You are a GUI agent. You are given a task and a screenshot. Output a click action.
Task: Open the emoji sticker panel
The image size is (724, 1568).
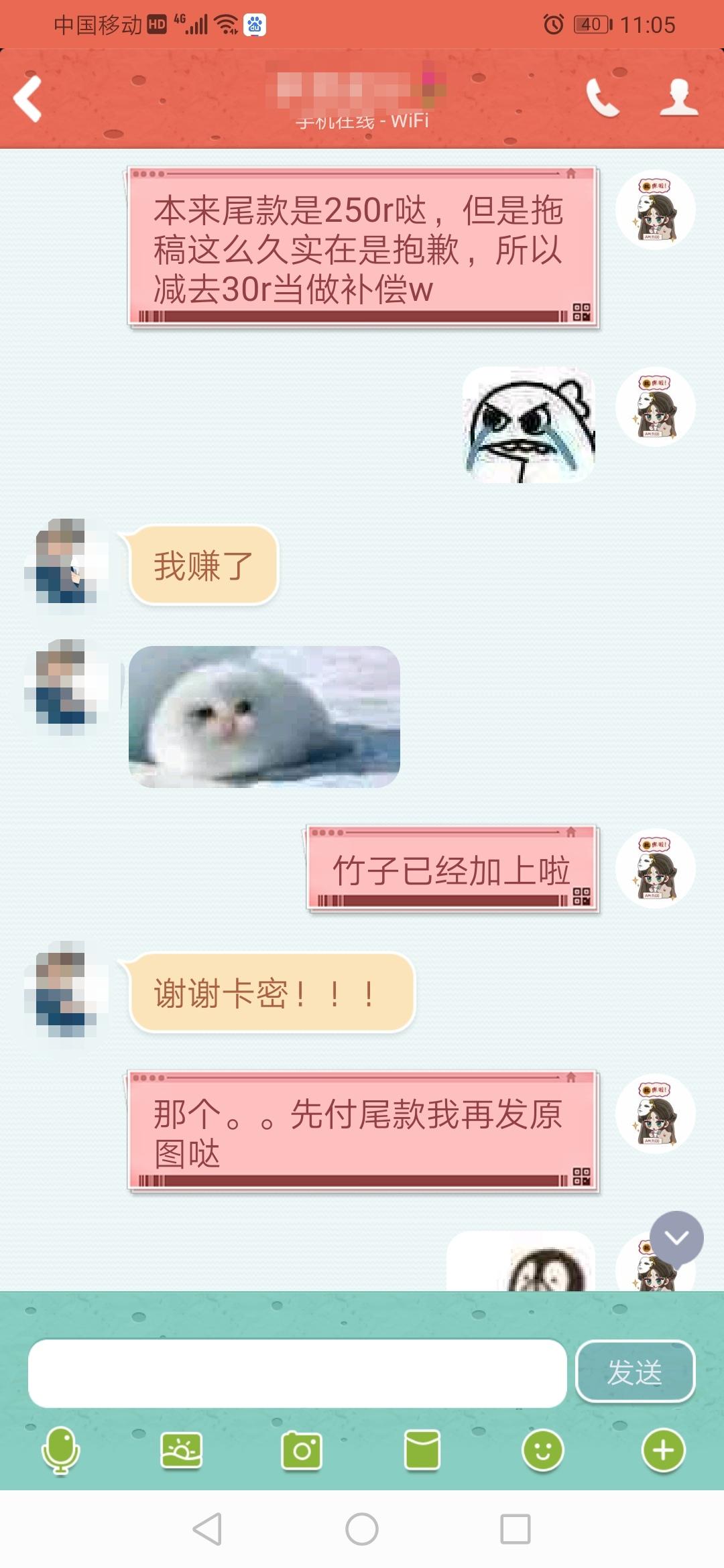[542, 1451]
